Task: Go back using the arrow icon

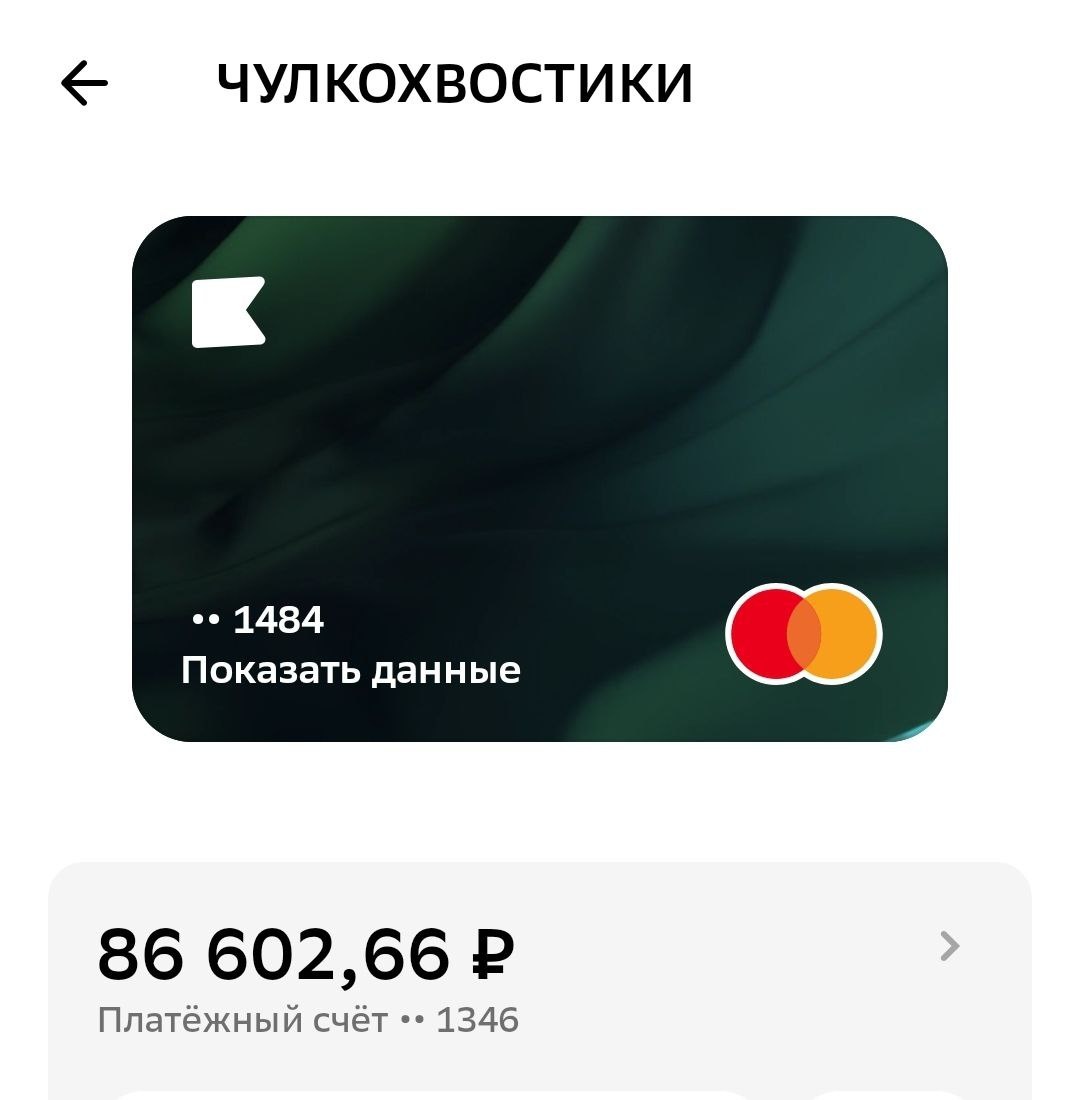Action: [x=84, y=83]
